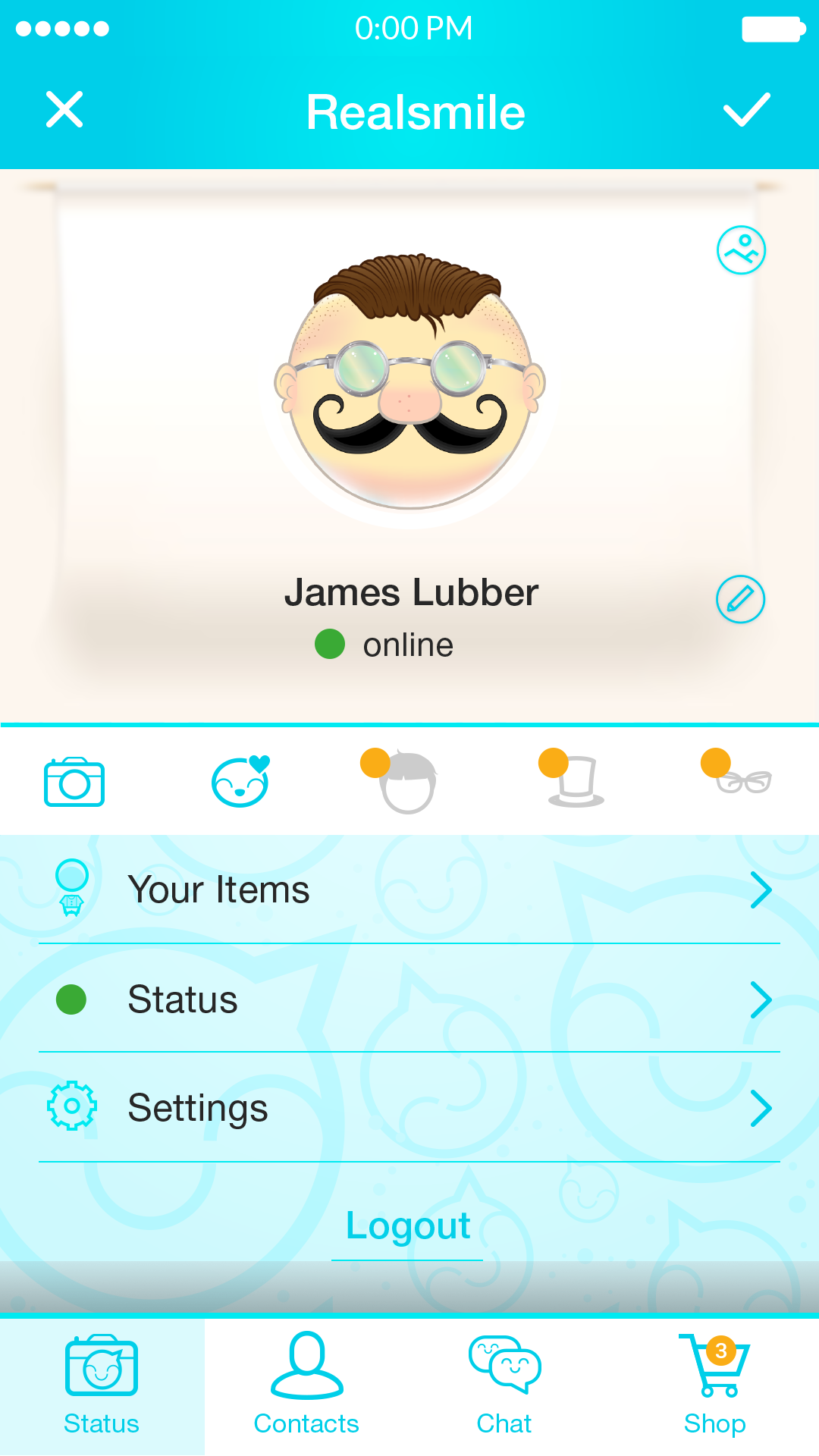Open Your Items
This screenshot has width=819, height=1456.
(x=409, y=890)
